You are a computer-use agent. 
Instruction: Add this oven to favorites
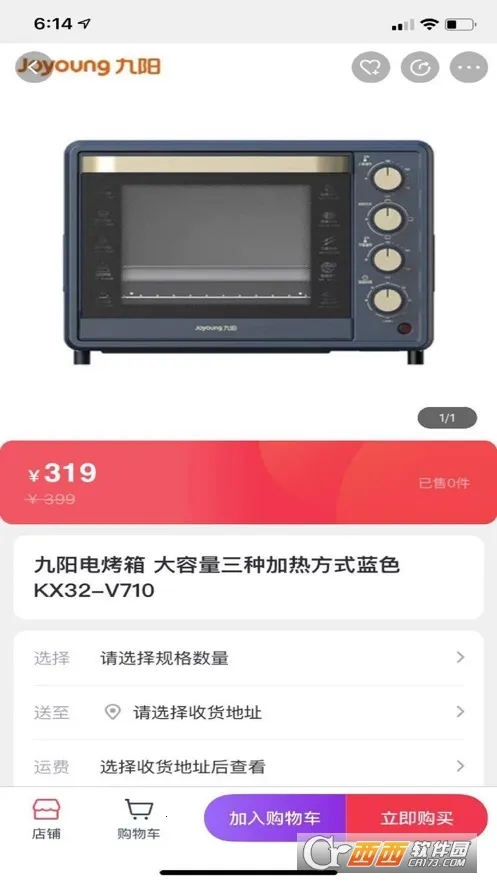click(x=371, y=68)
